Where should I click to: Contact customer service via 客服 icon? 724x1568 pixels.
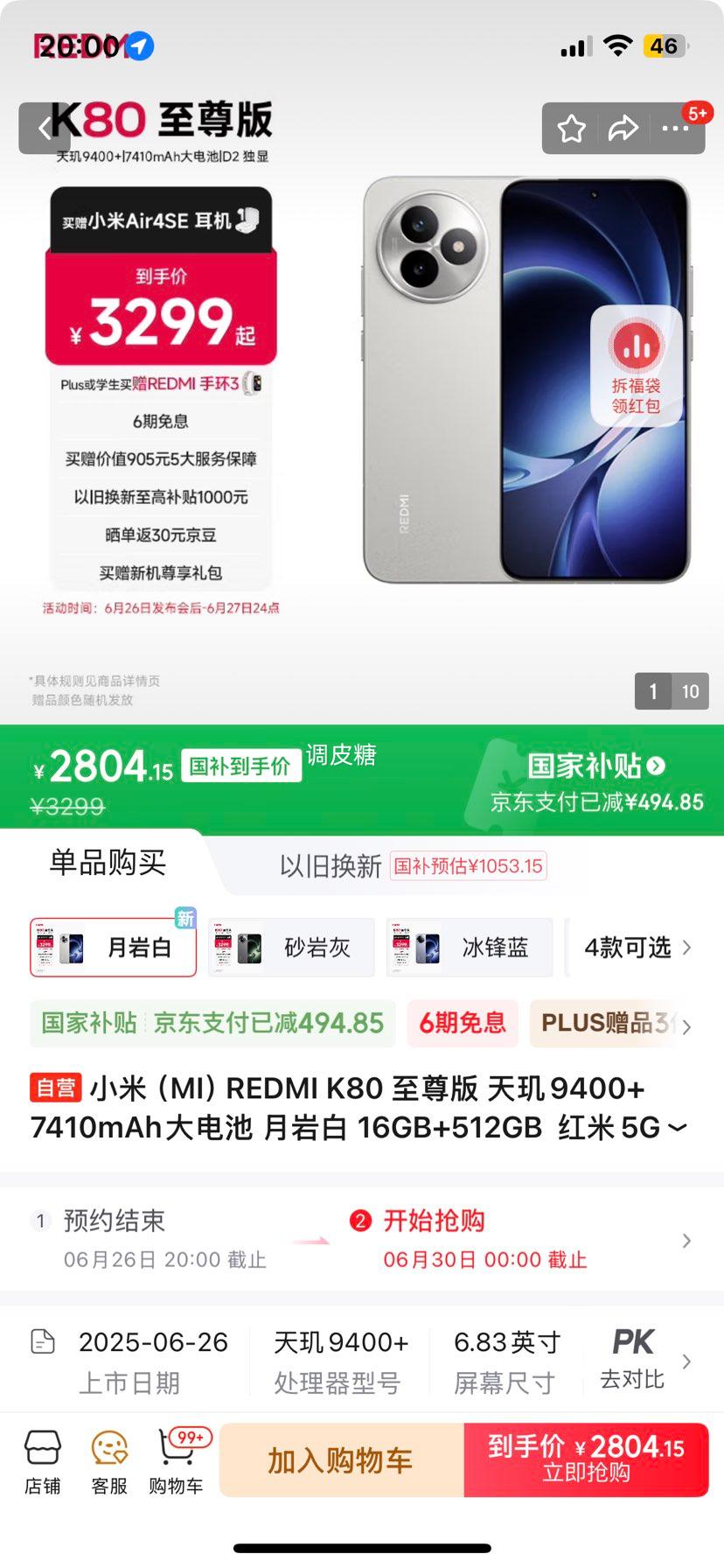point(107,1459)
